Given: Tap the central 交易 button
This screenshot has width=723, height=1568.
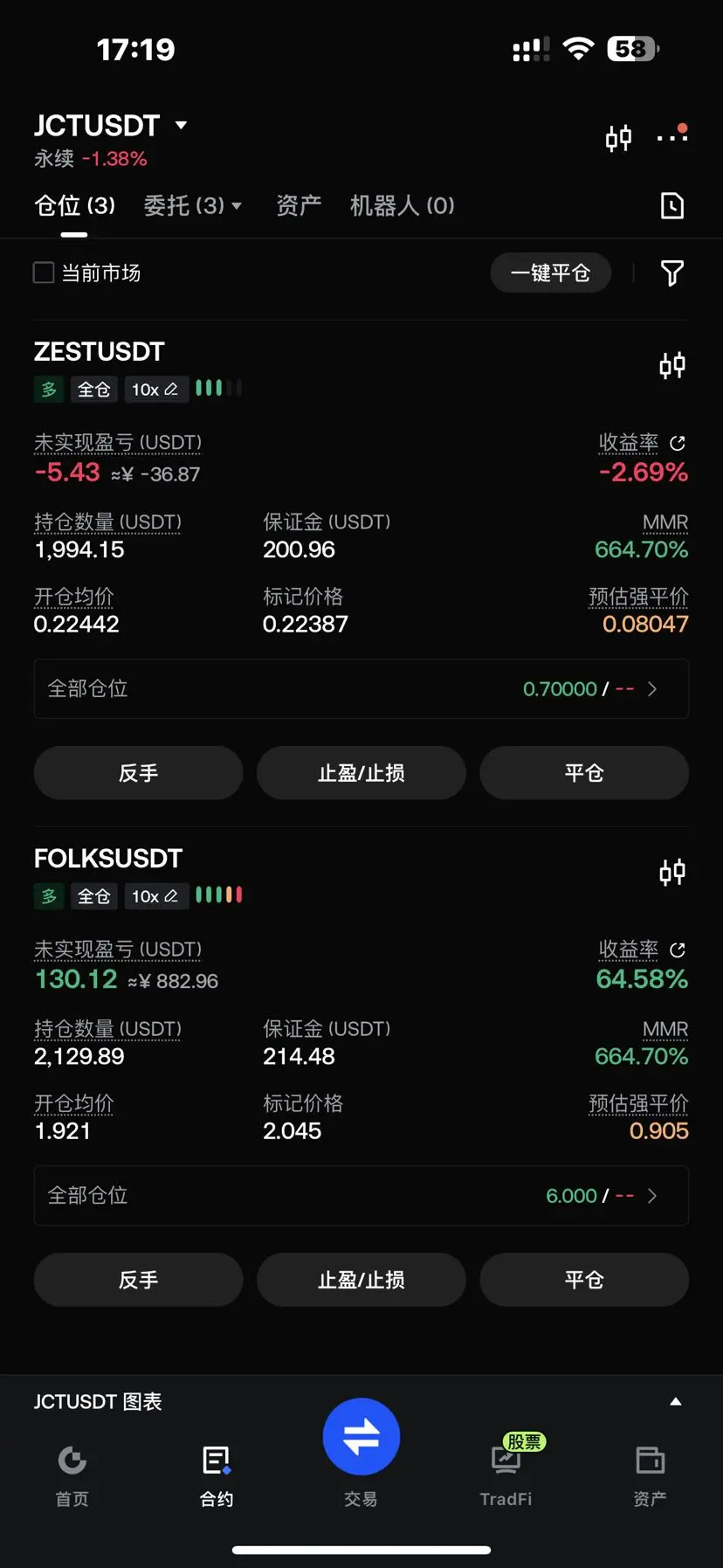Looking at the screenshot, I should click(361, 1437).
